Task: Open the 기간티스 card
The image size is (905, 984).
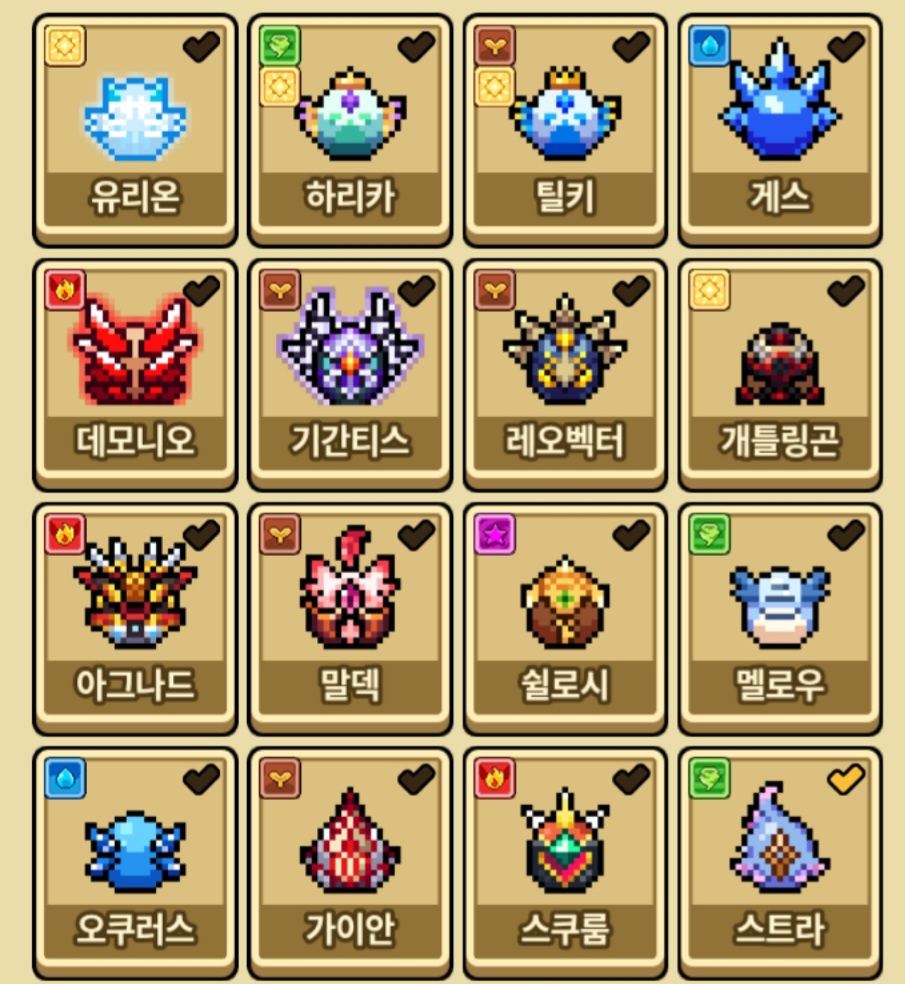Action: pyautogui.click(x=350, y=375)
